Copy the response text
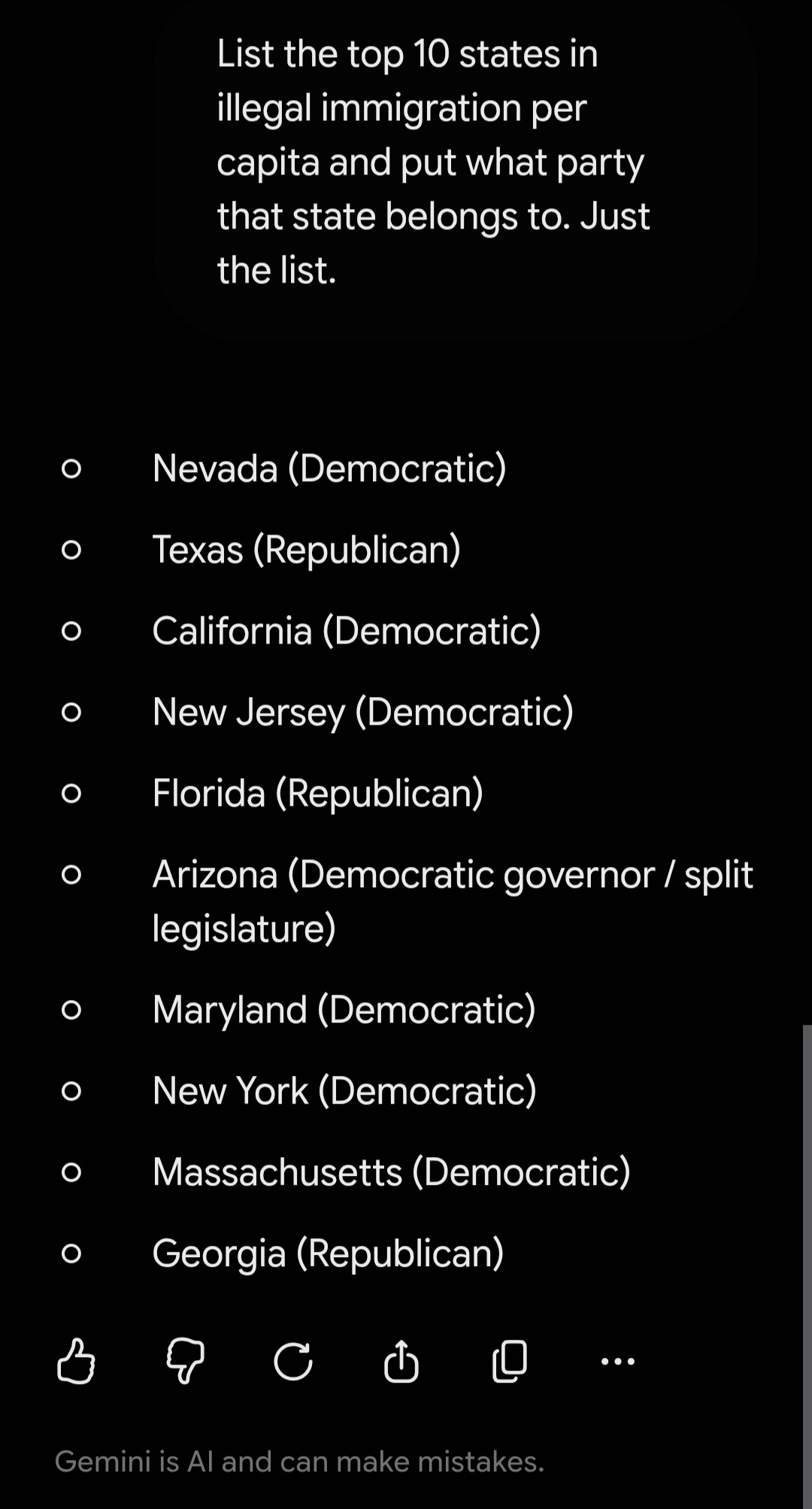This screenshot has height=1509, width=812. 509,1361
